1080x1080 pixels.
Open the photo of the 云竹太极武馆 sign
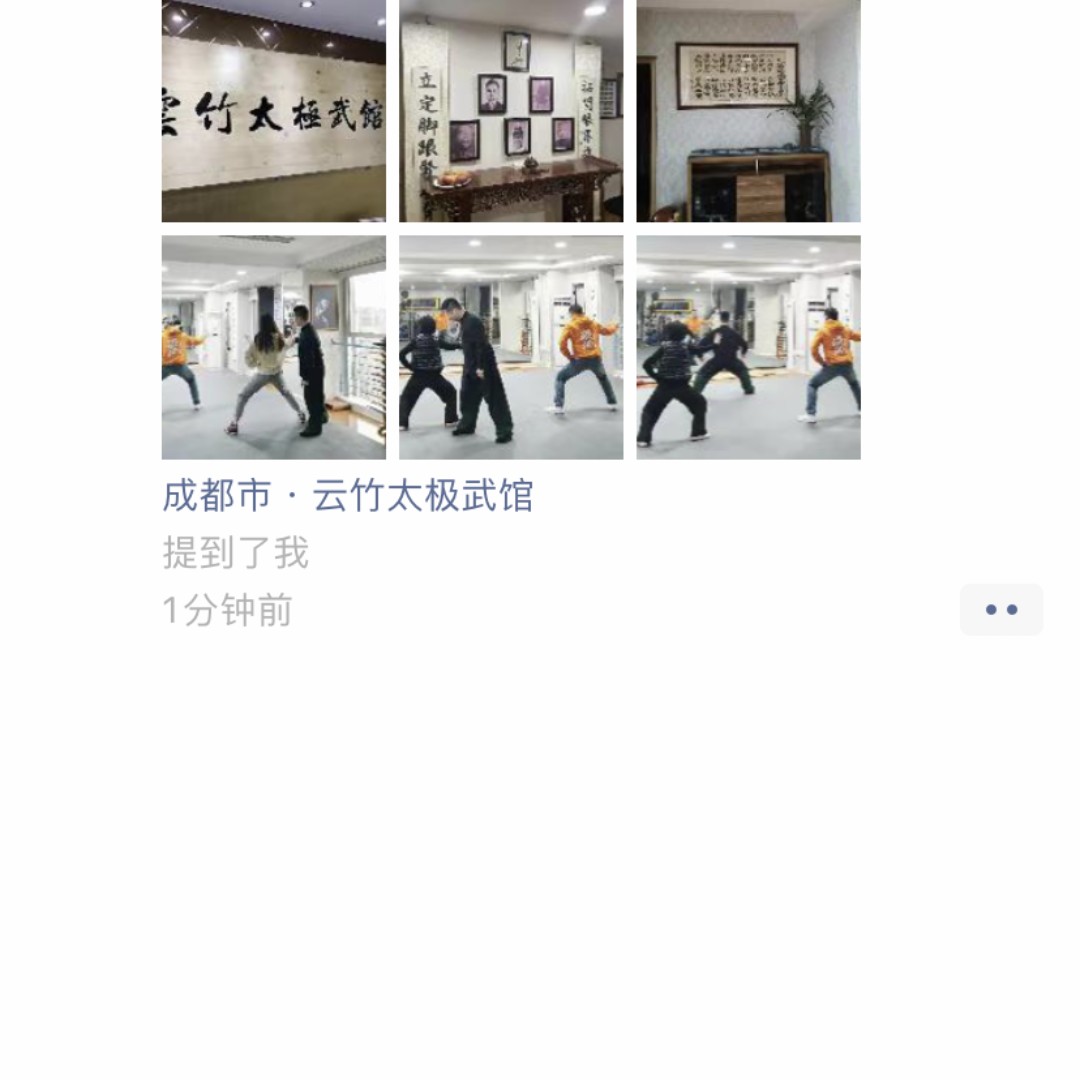coord(273,110)
